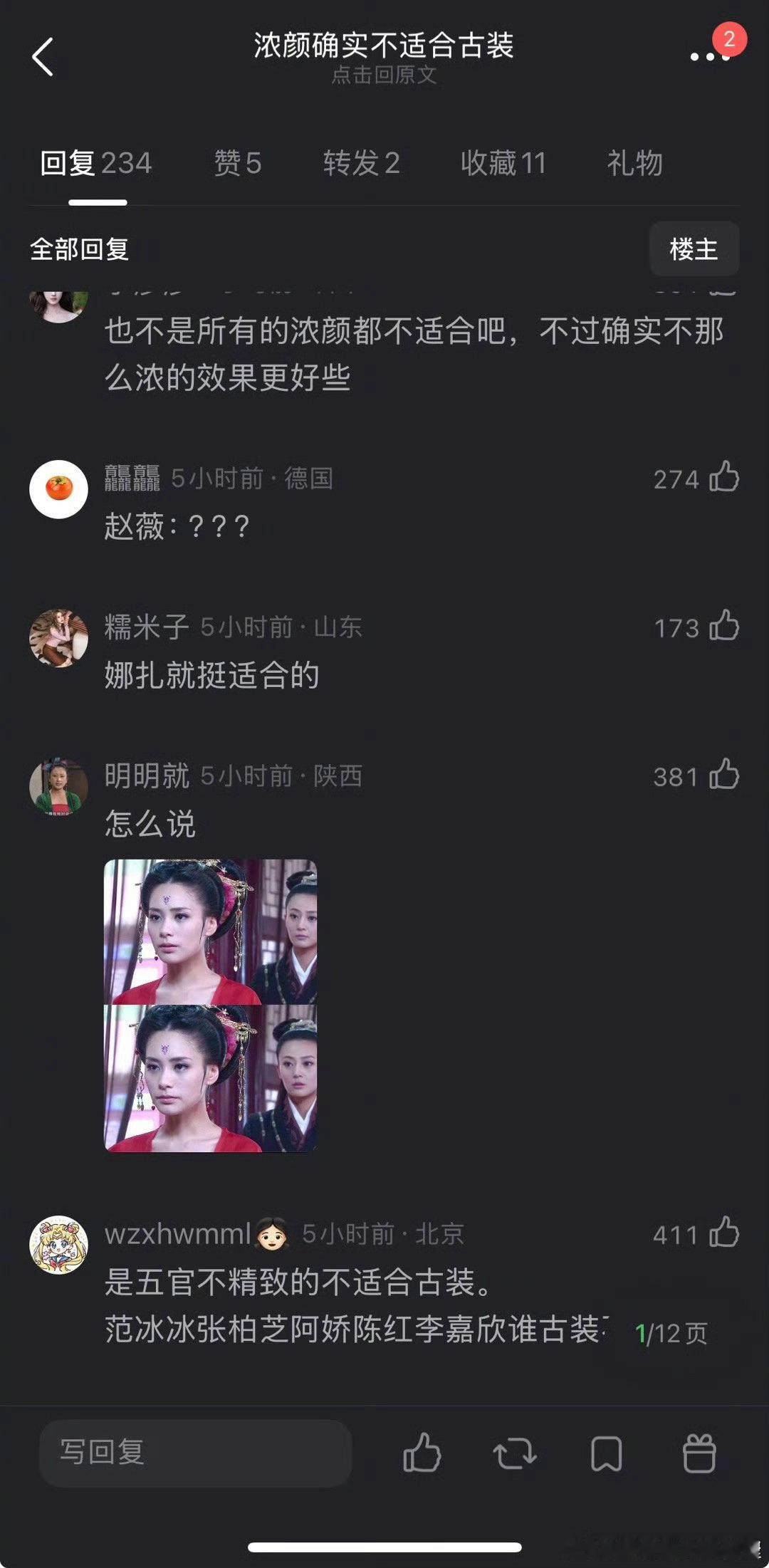
Task: Like the 赵薇：？？？ comment
Action: (724, 476)
